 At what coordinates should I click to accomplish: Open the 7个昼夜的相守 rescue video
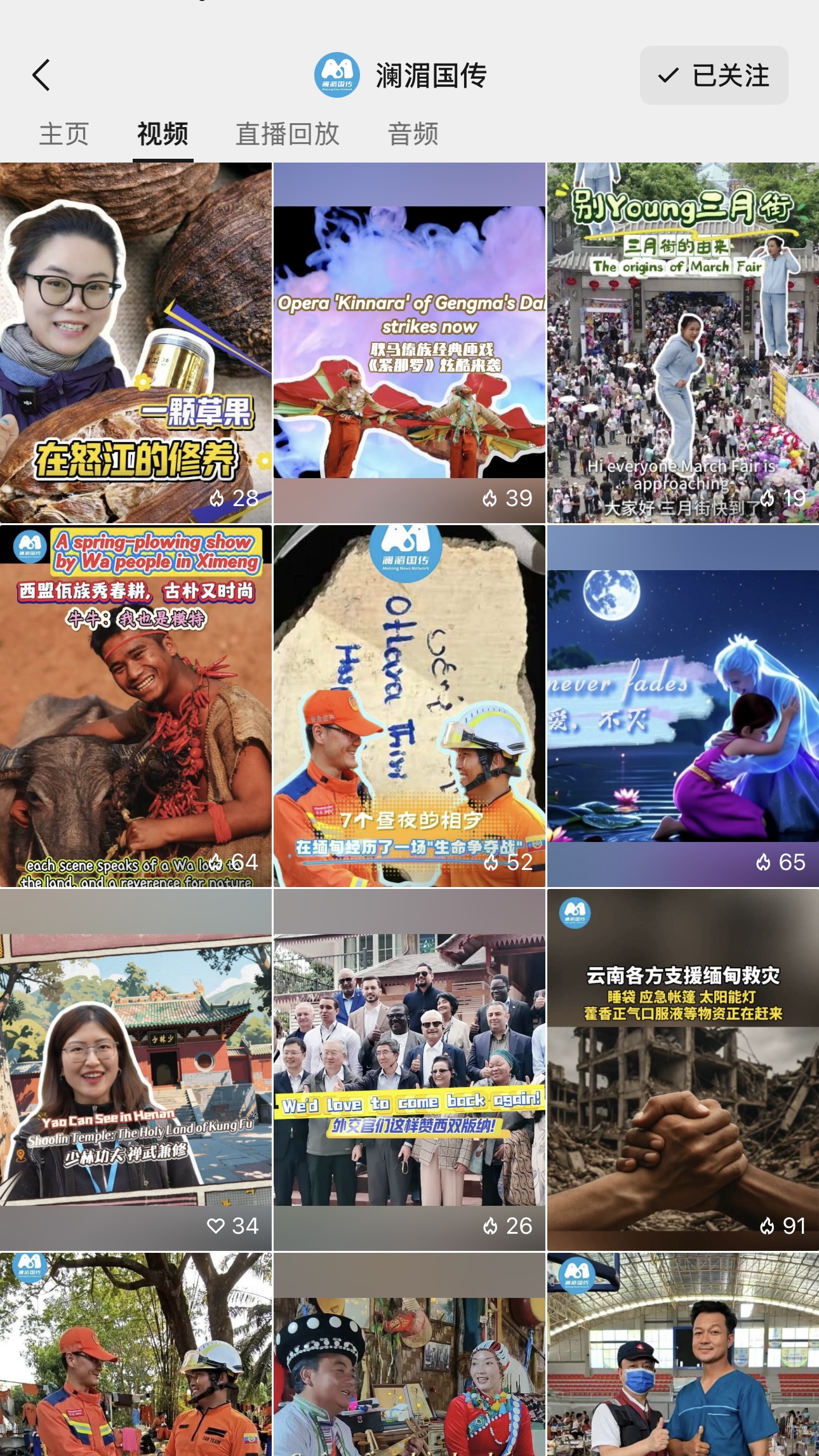409,705
